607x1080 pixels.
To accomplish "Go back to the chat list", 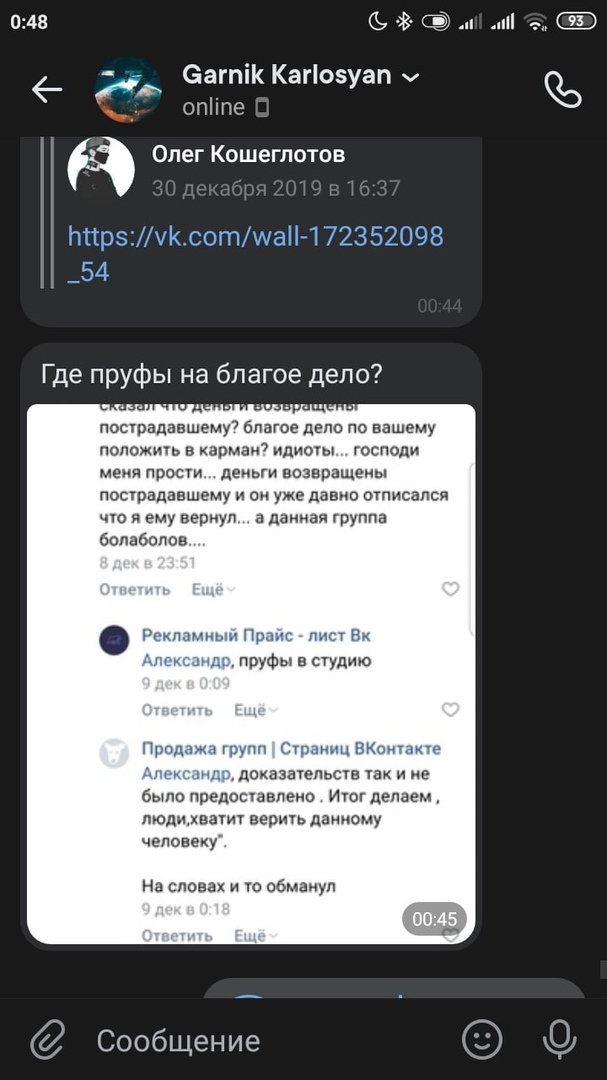I will (x=46, y=90).
